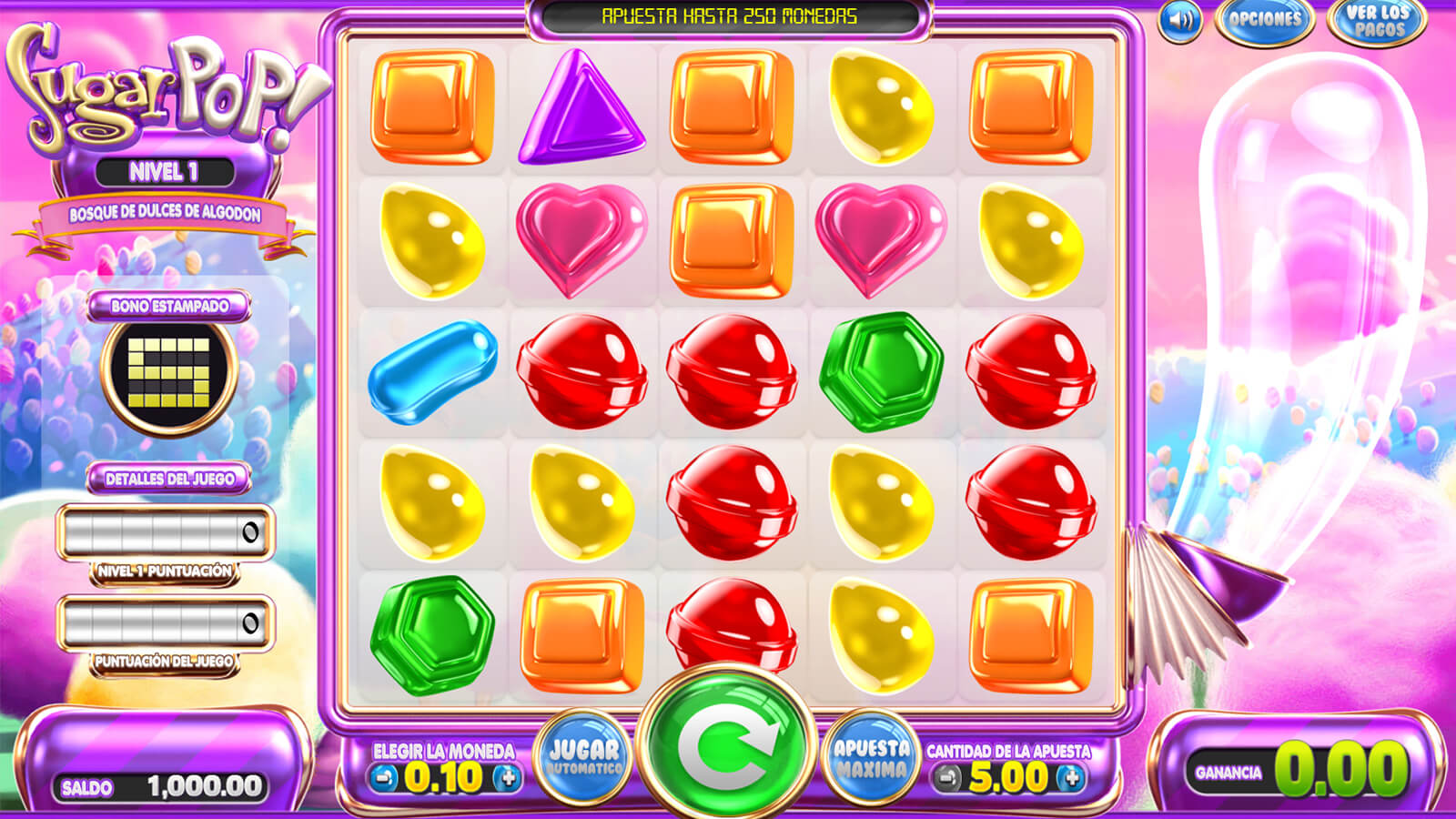Increase the bet amount

[x=1071, y=778]
